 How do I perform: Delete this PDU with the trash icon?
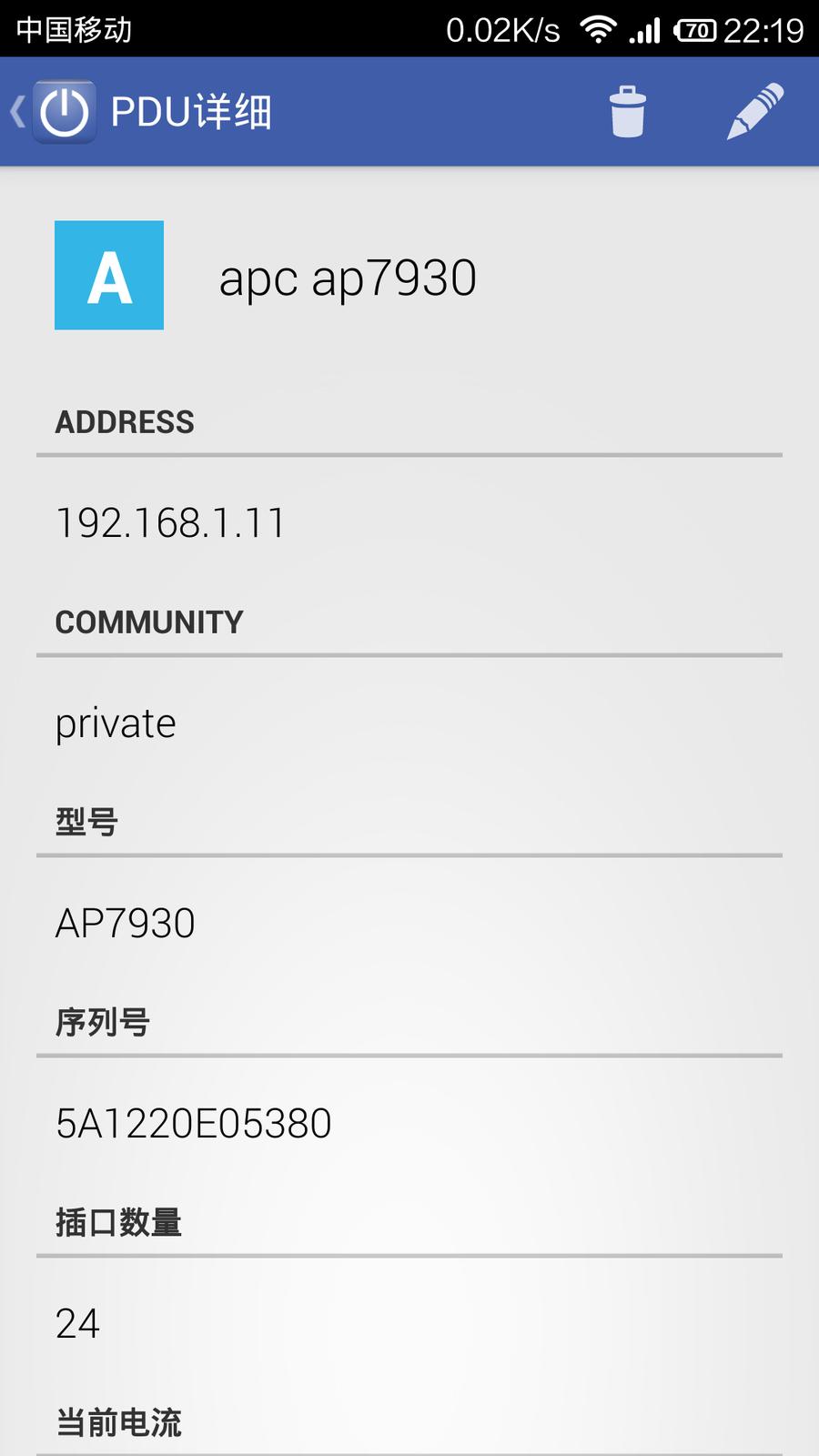[x=627, y=112]
